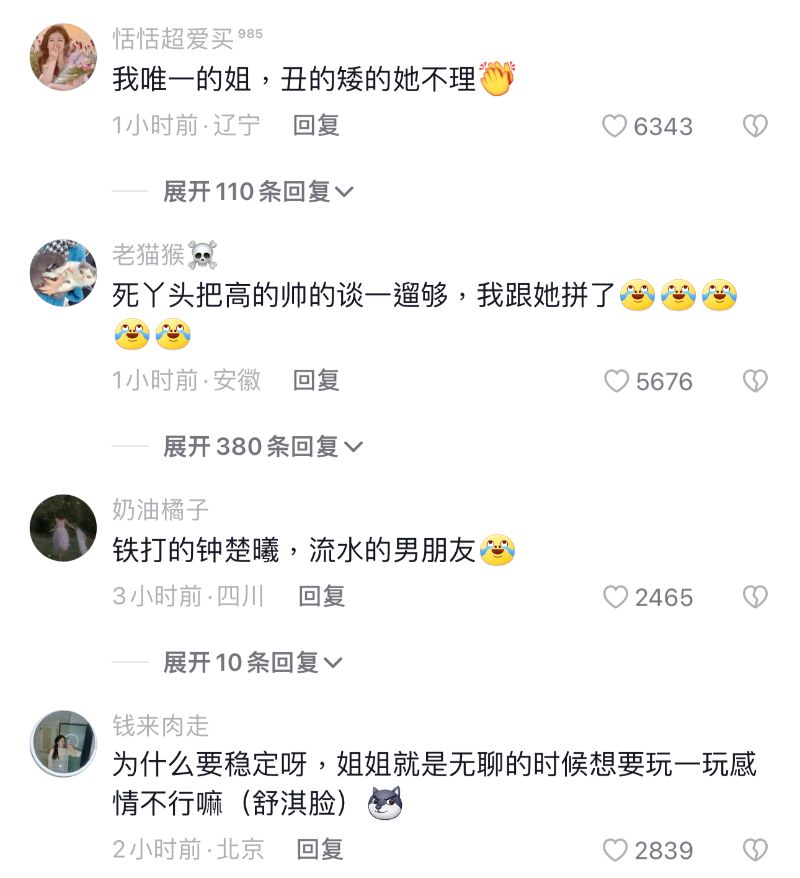Image resolution: width=800 pixels, height=878 pixels.
Task: Tap the username 老猫猴
Action: [148, 255]
